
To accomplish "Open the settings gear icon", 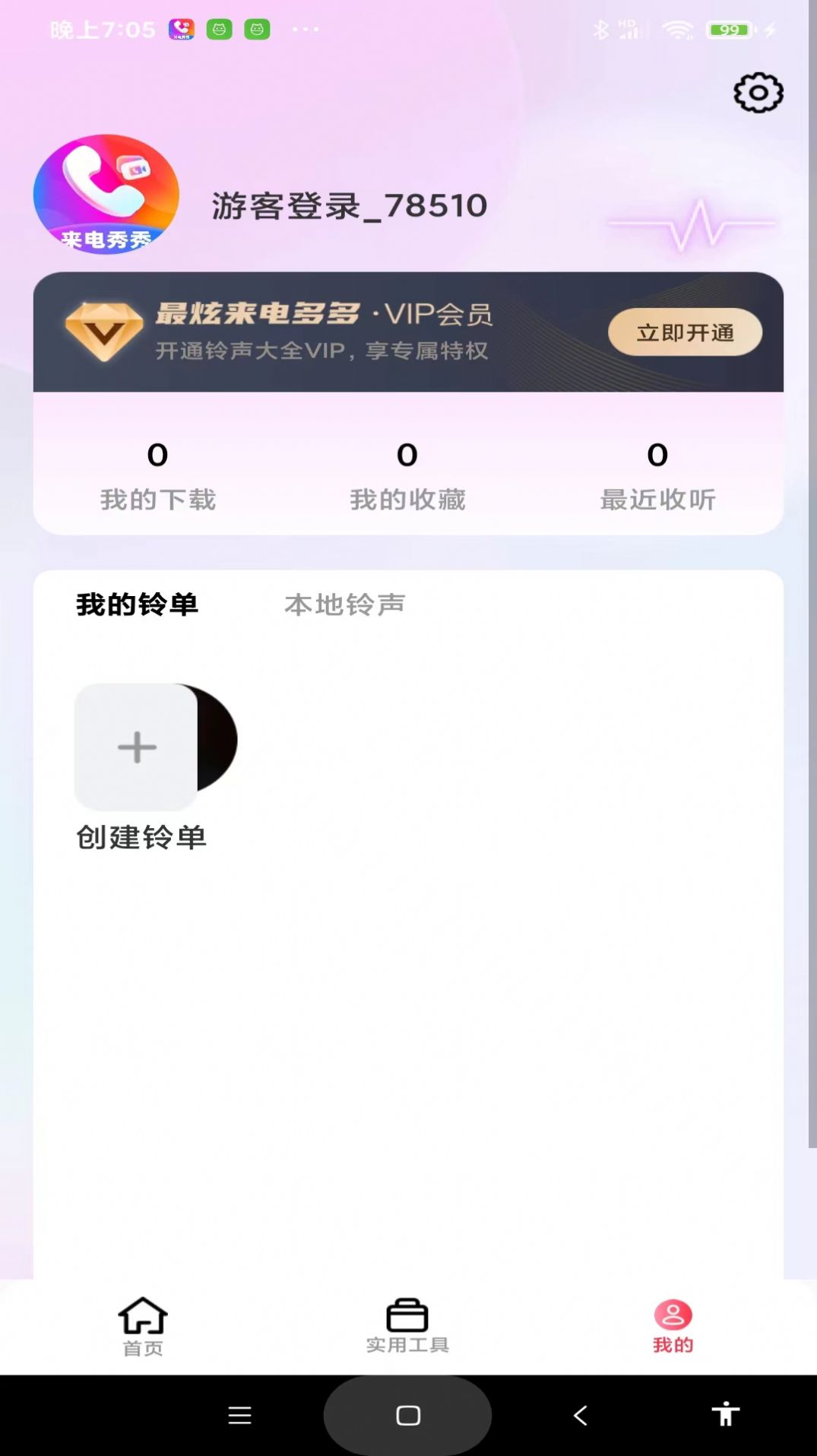I will 757,93.
